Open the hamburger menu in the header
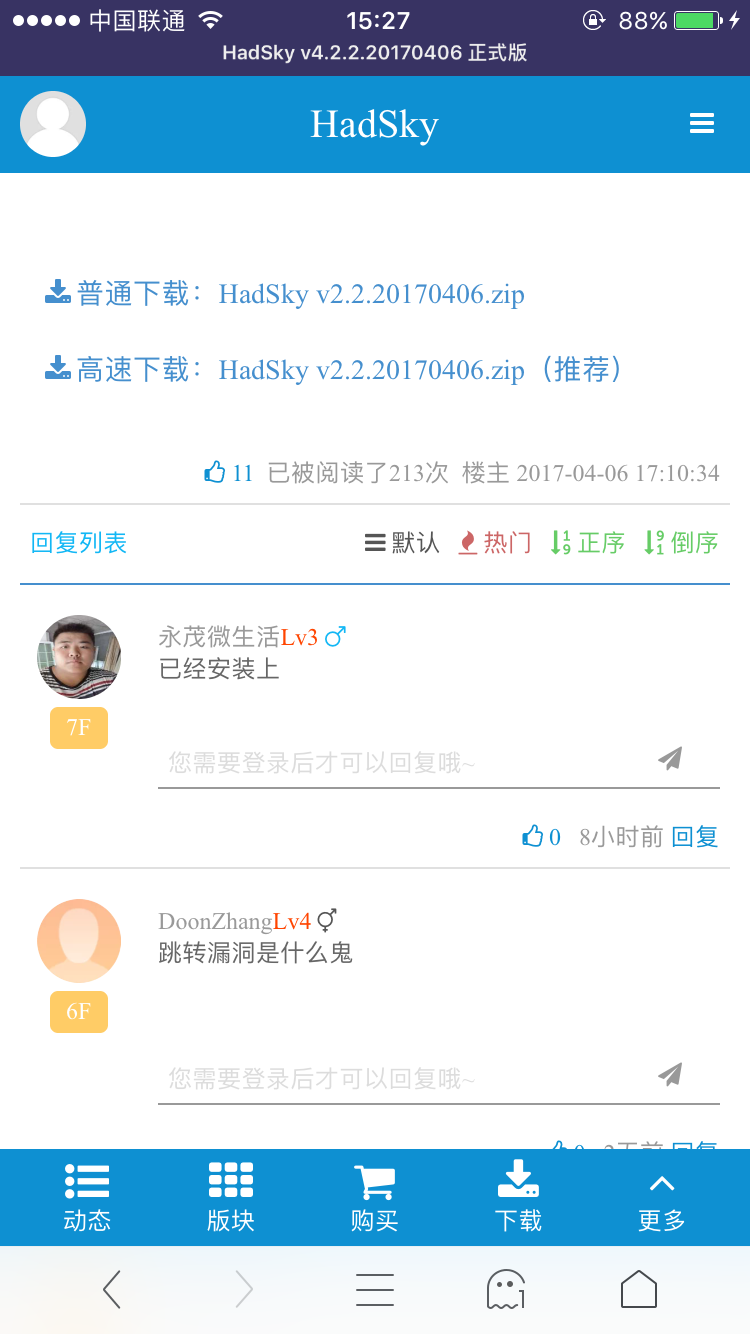This screenshot has width=750, height=1334. click(x=701, y=124)
